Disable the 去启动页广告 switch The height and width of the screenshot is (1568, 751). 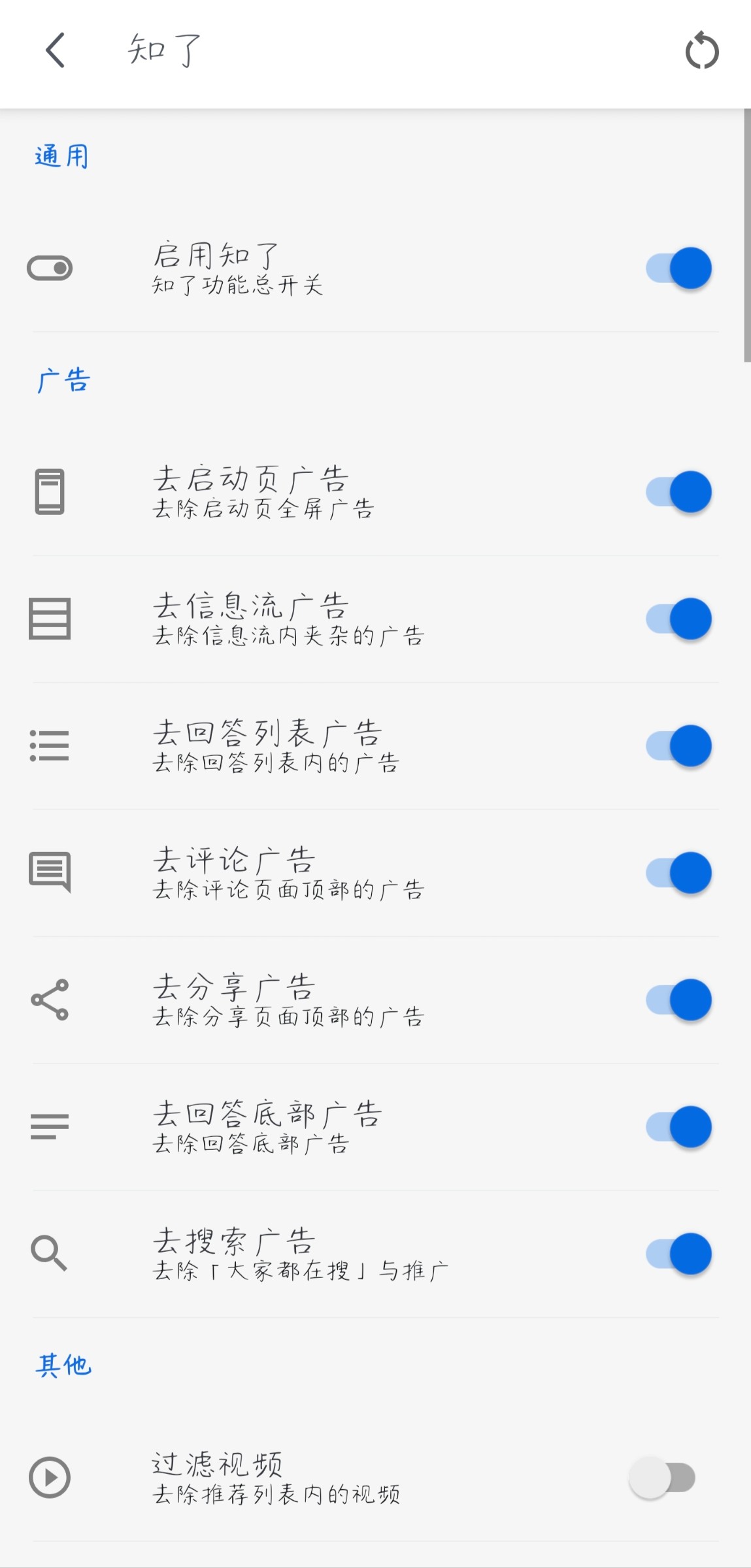pyautogui.click(x=678, y=492)
